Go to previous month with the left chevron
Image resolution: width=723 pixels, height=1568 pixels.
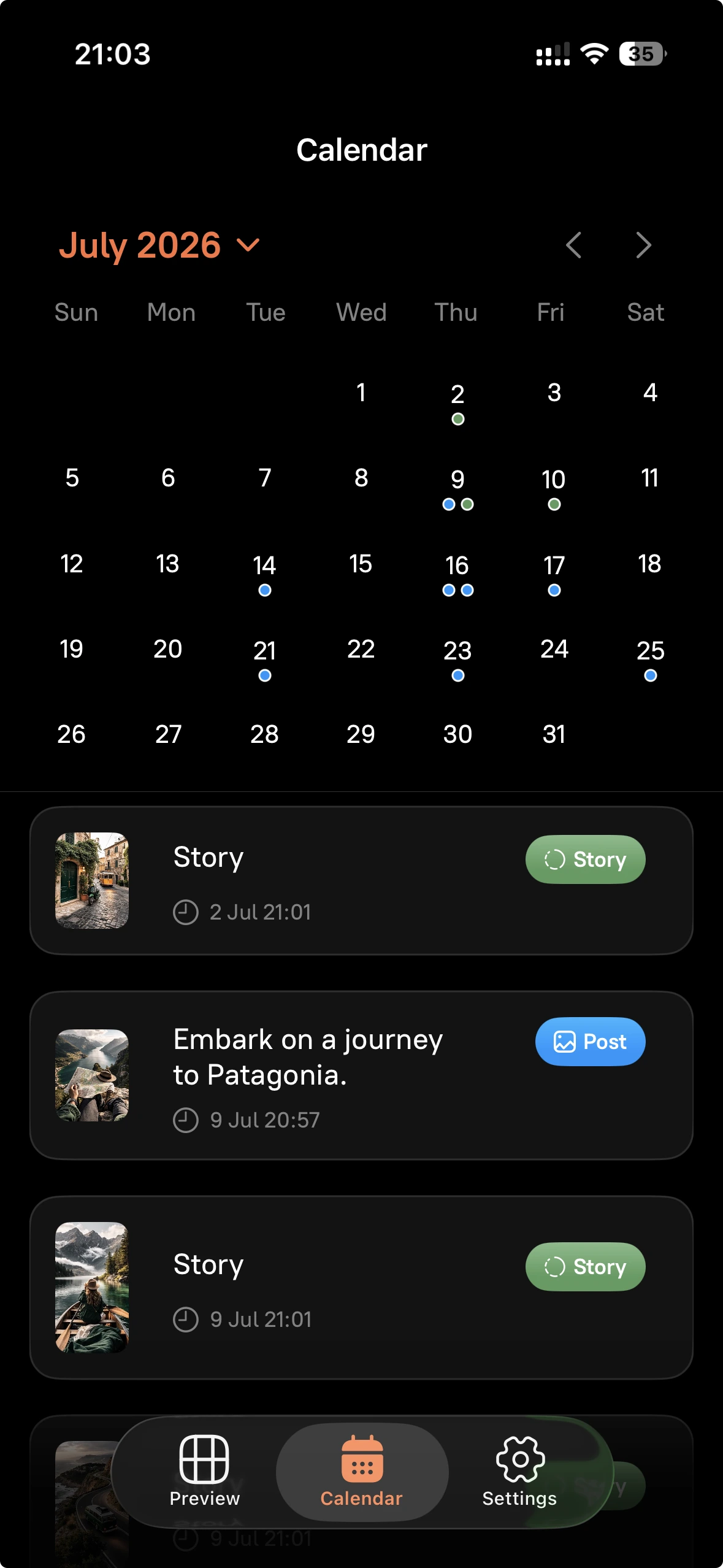(x=575, y=245)
